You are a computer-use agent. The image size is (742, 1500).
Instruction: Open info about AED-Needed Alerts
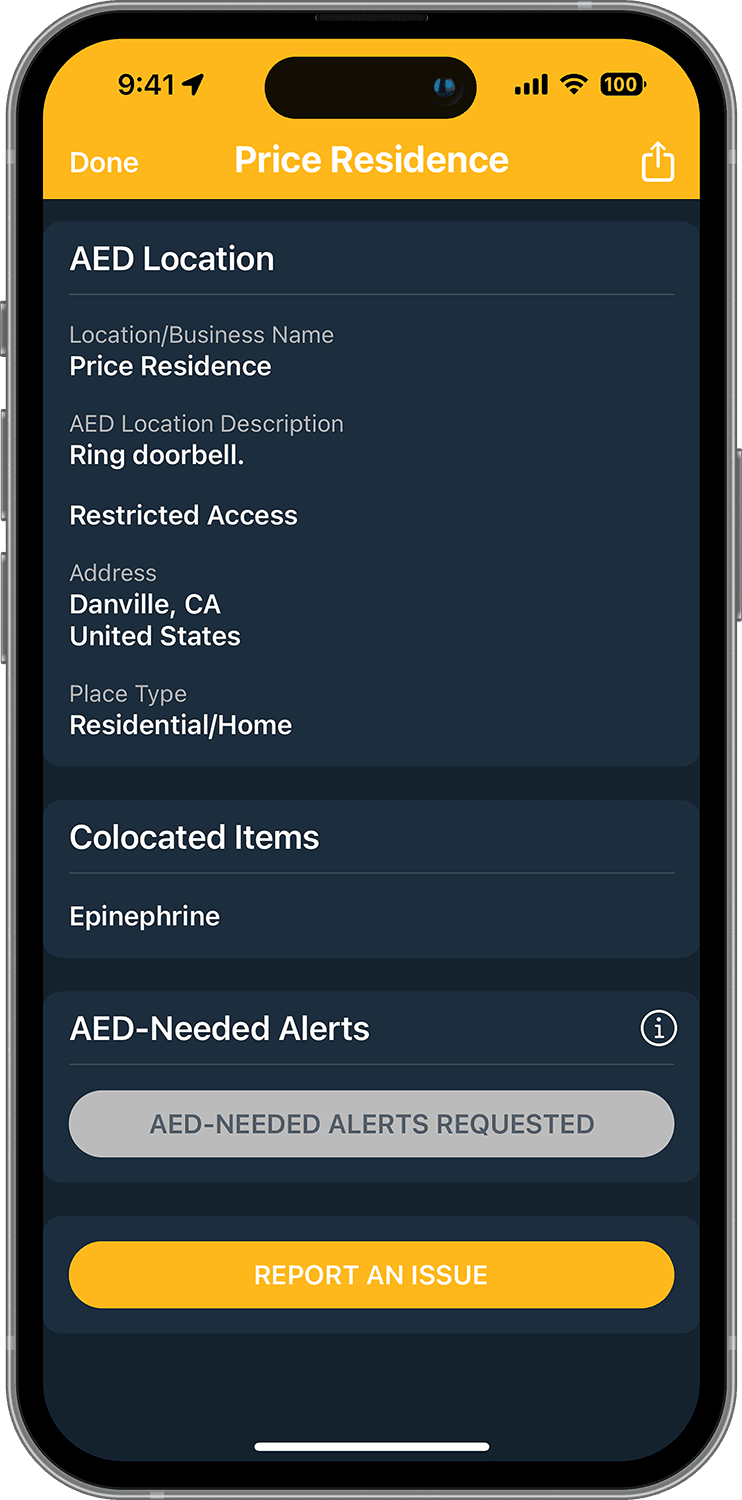[x=658, y=1028]
